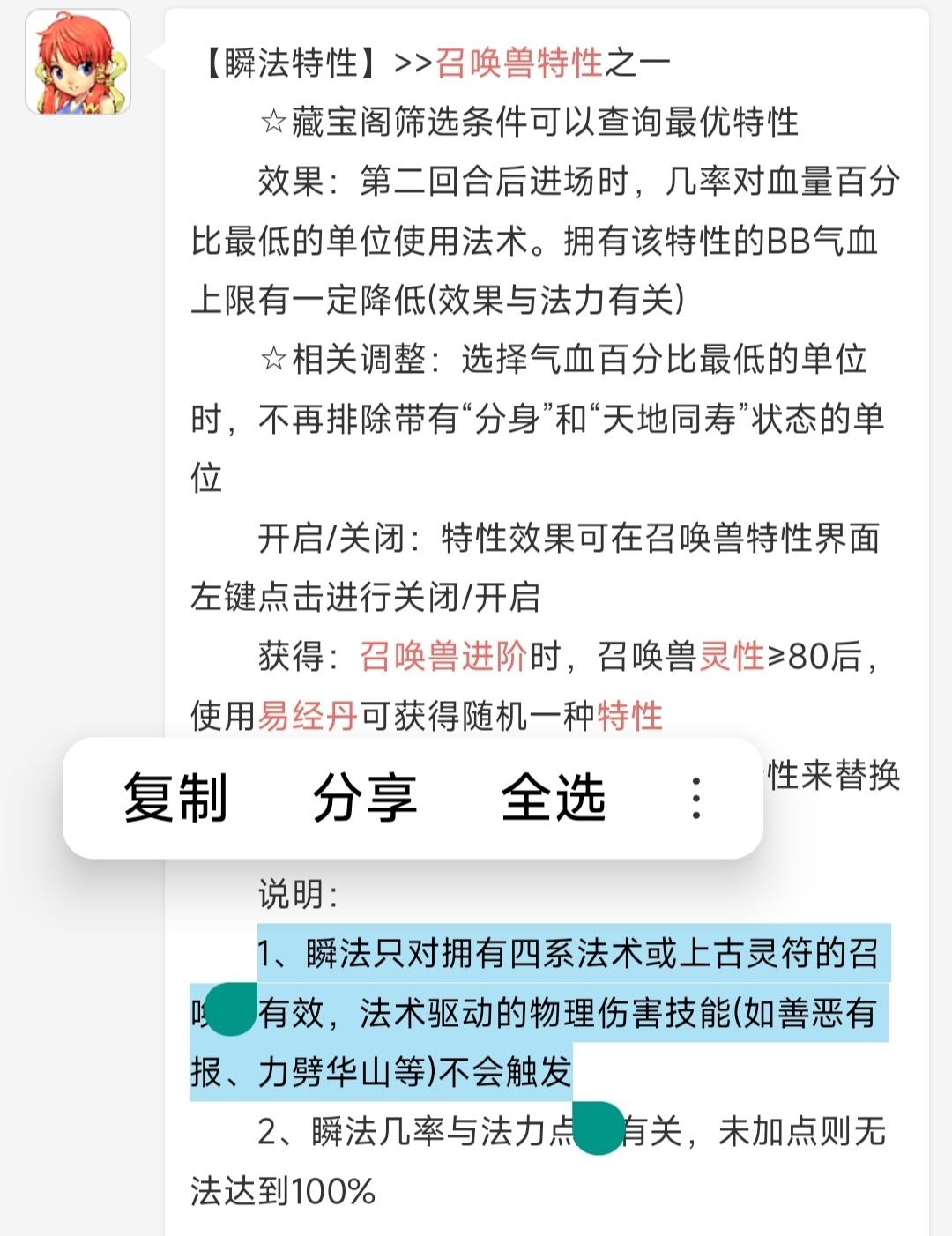
Task: Open the 召唤兽特性 link
Action: tap(520, 63)
